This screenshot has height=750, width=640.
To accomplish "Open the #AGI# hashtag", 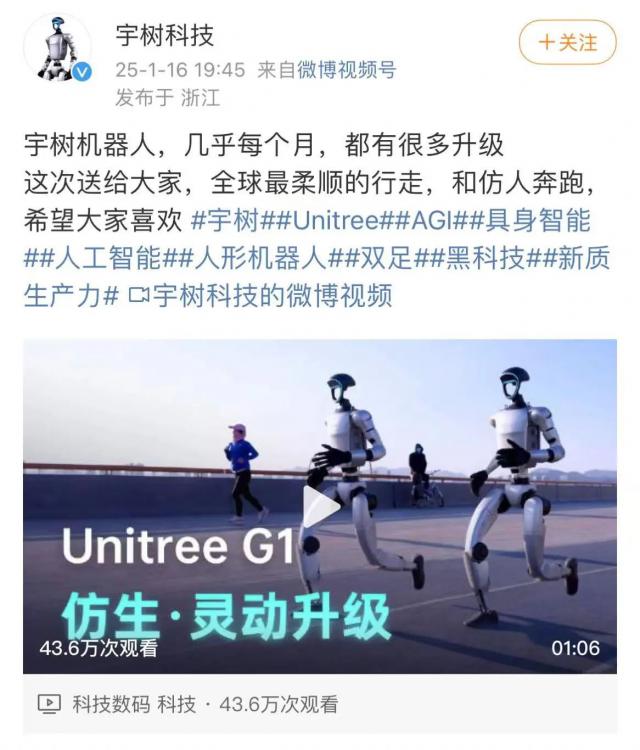I will pyautogui.click(x=434, y=221).
